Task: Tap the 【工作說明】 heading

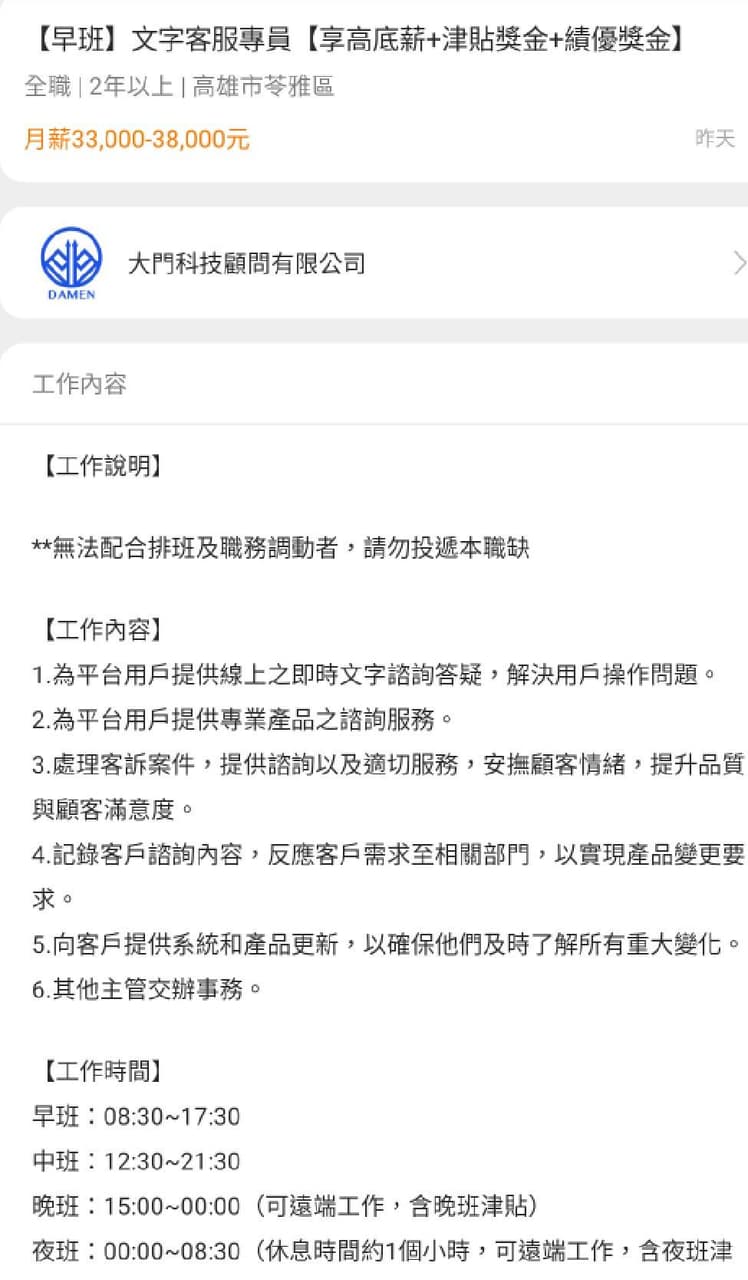Action: (102, 465)
